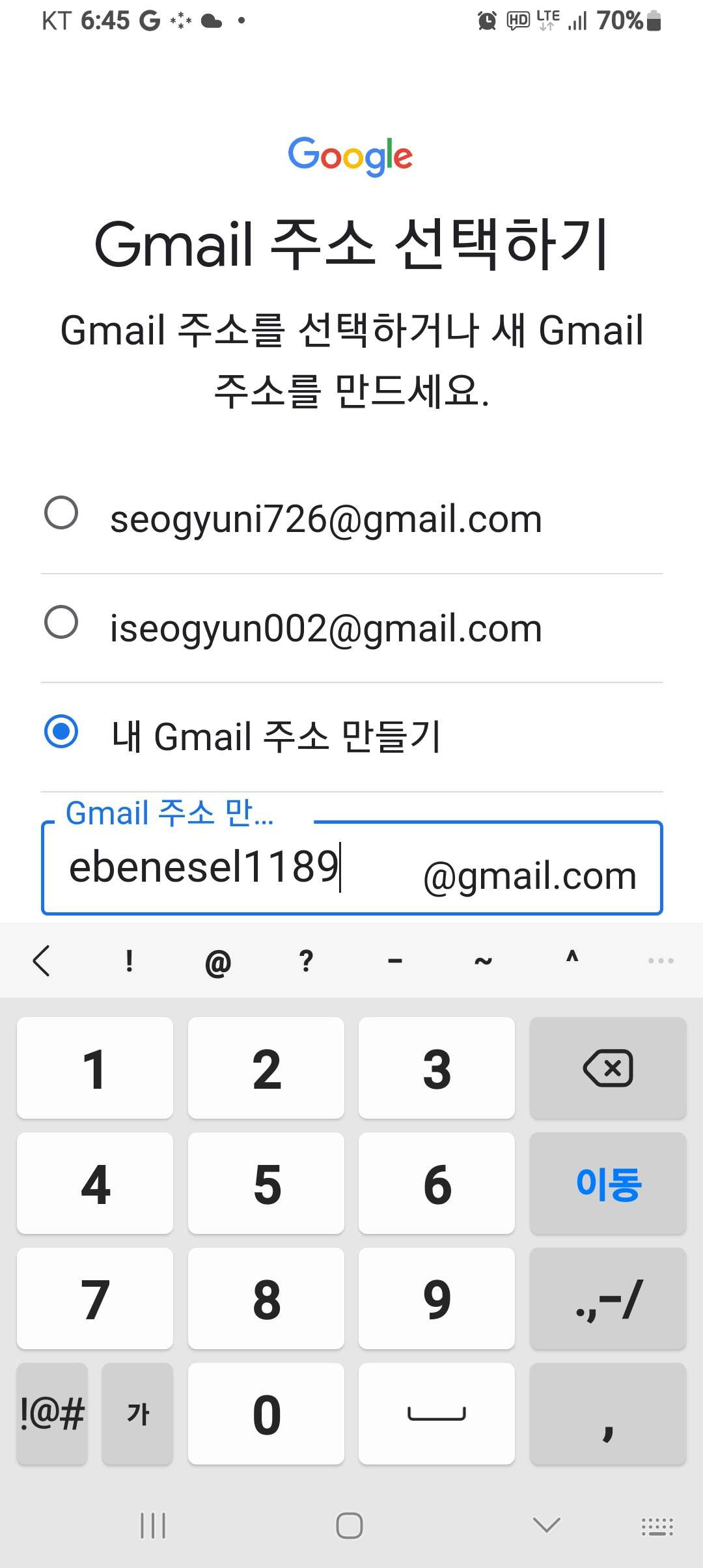Image resolution: width=703 pixels, height=1568 pixels.
Task: Tap the 0 key on keypad
Action: [x=266, y=1414]
